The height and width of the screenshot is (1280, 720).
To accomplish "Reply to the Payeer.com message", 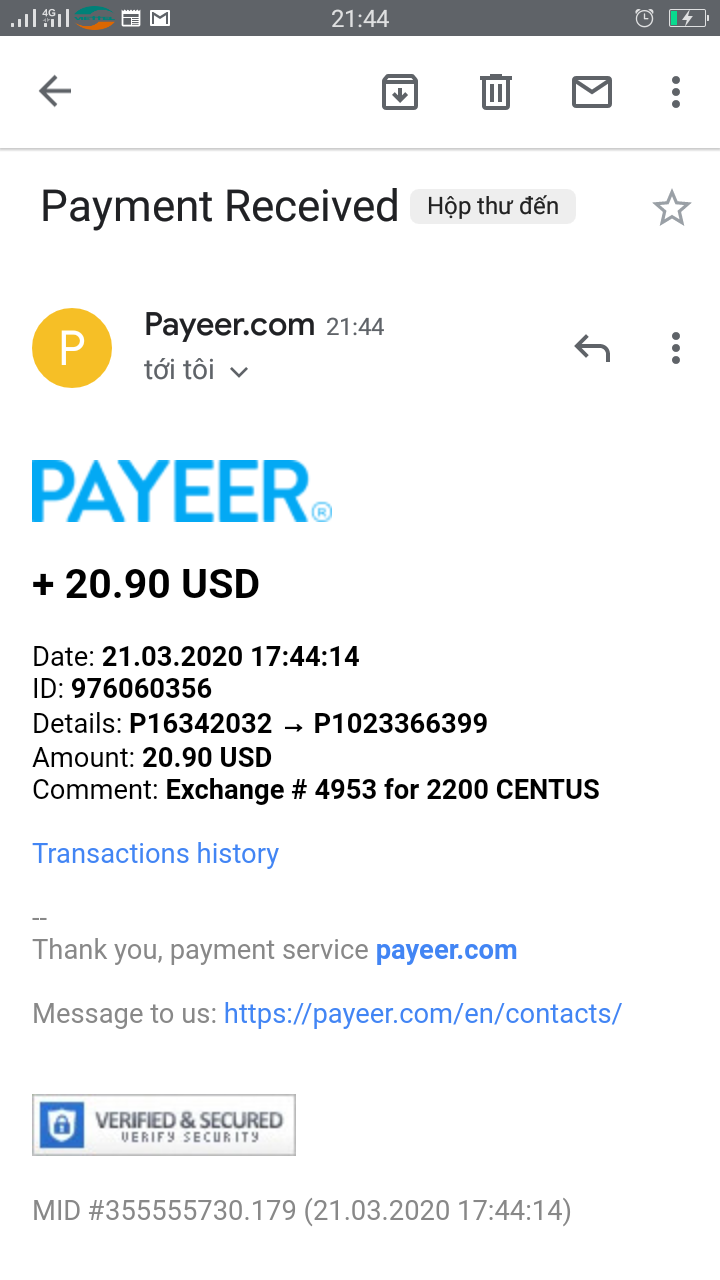I will point(592,348).
